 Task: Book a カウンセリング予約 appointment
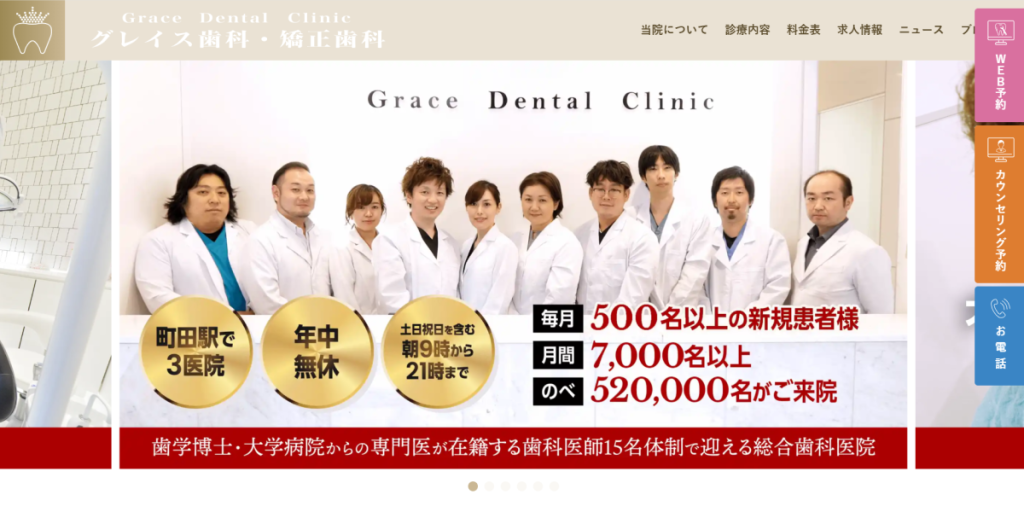point(999,205)
